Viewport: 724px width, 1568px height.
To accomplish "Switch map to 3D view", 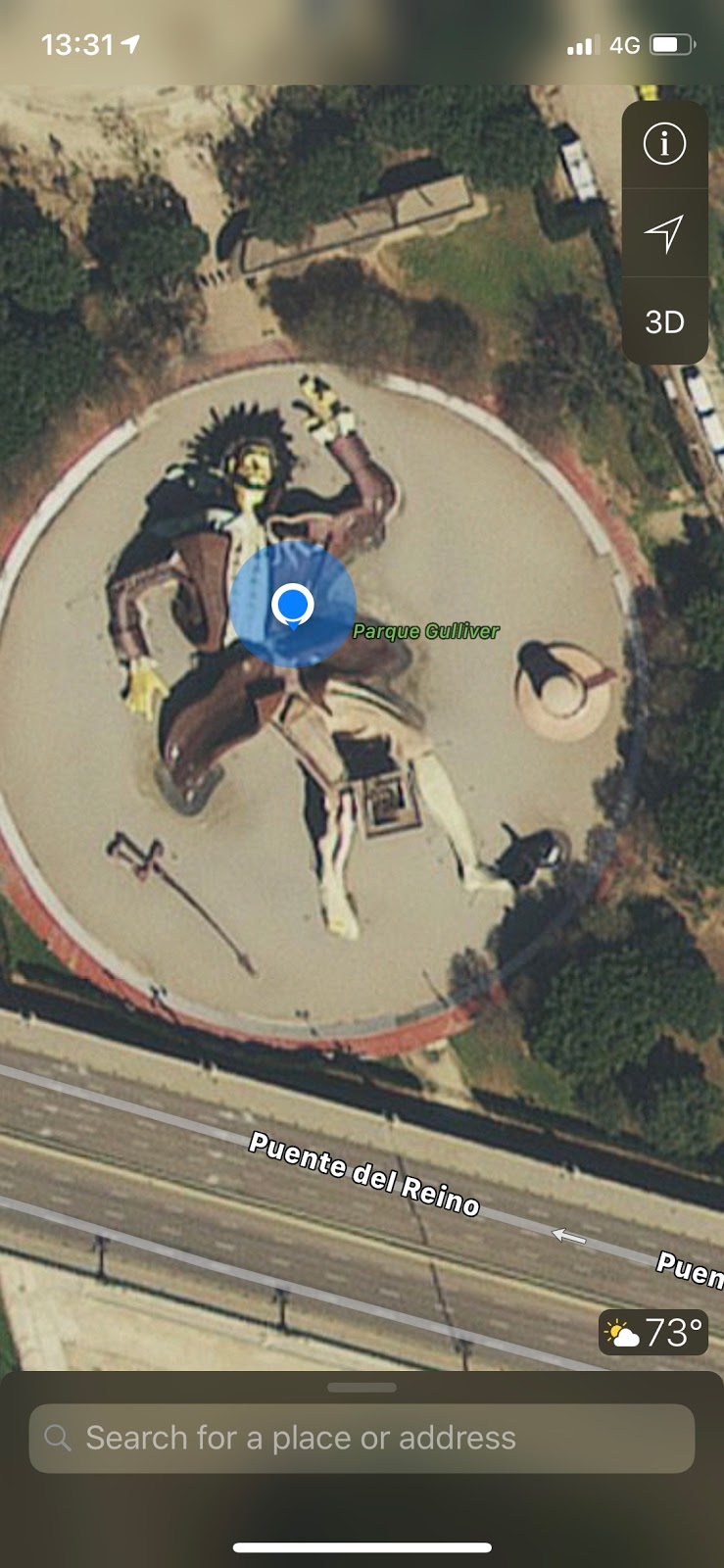I will [663, 321].
